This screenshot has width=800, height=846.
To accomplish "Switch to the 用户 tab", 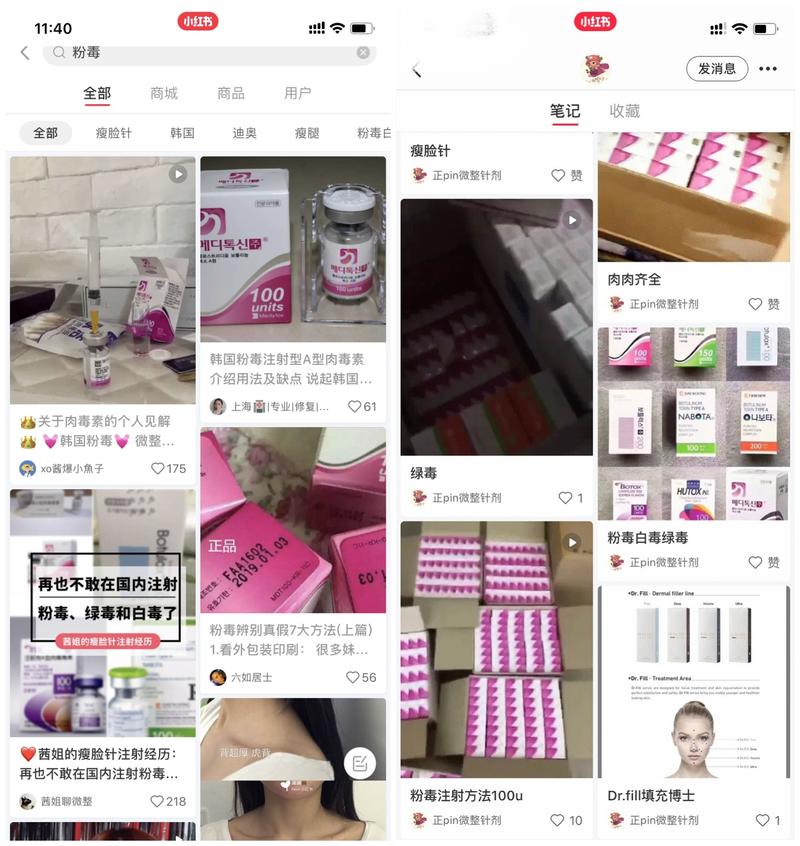I will pos(298,93).
